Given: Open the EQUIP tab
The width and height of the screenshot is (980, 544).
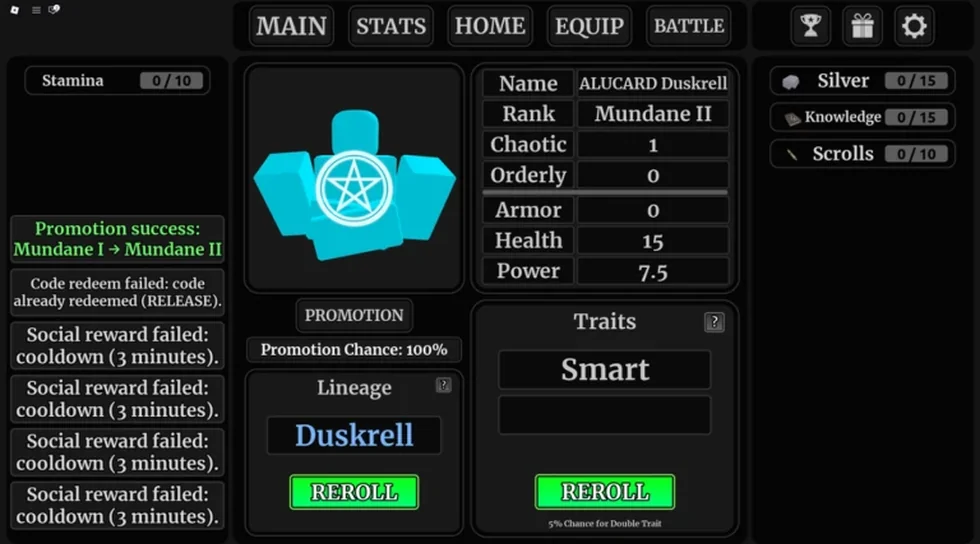Looking at the screenshot, I should 589,26.
